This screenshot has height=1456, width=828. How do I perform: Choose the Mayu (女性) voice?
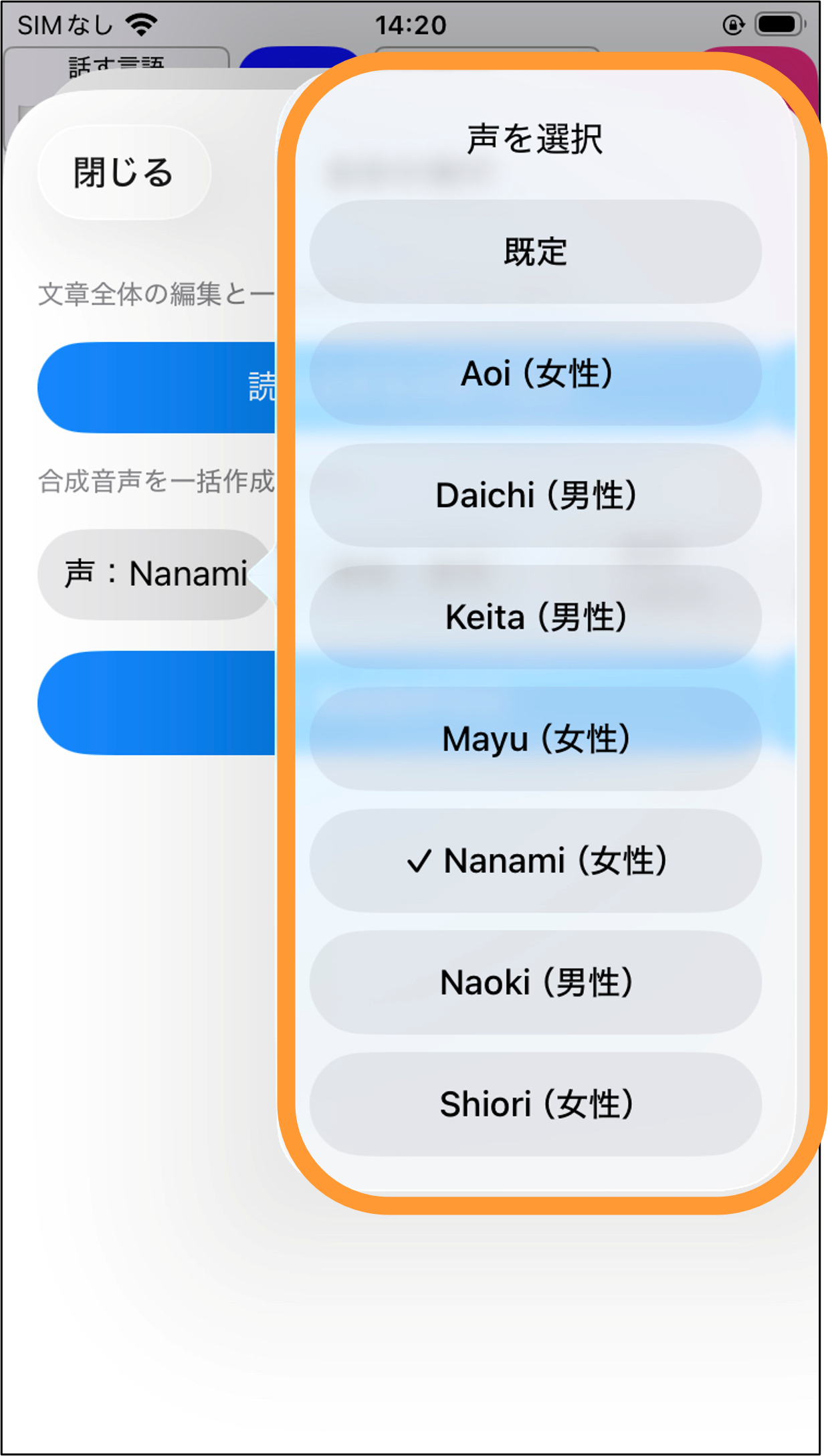click(535, 739)
